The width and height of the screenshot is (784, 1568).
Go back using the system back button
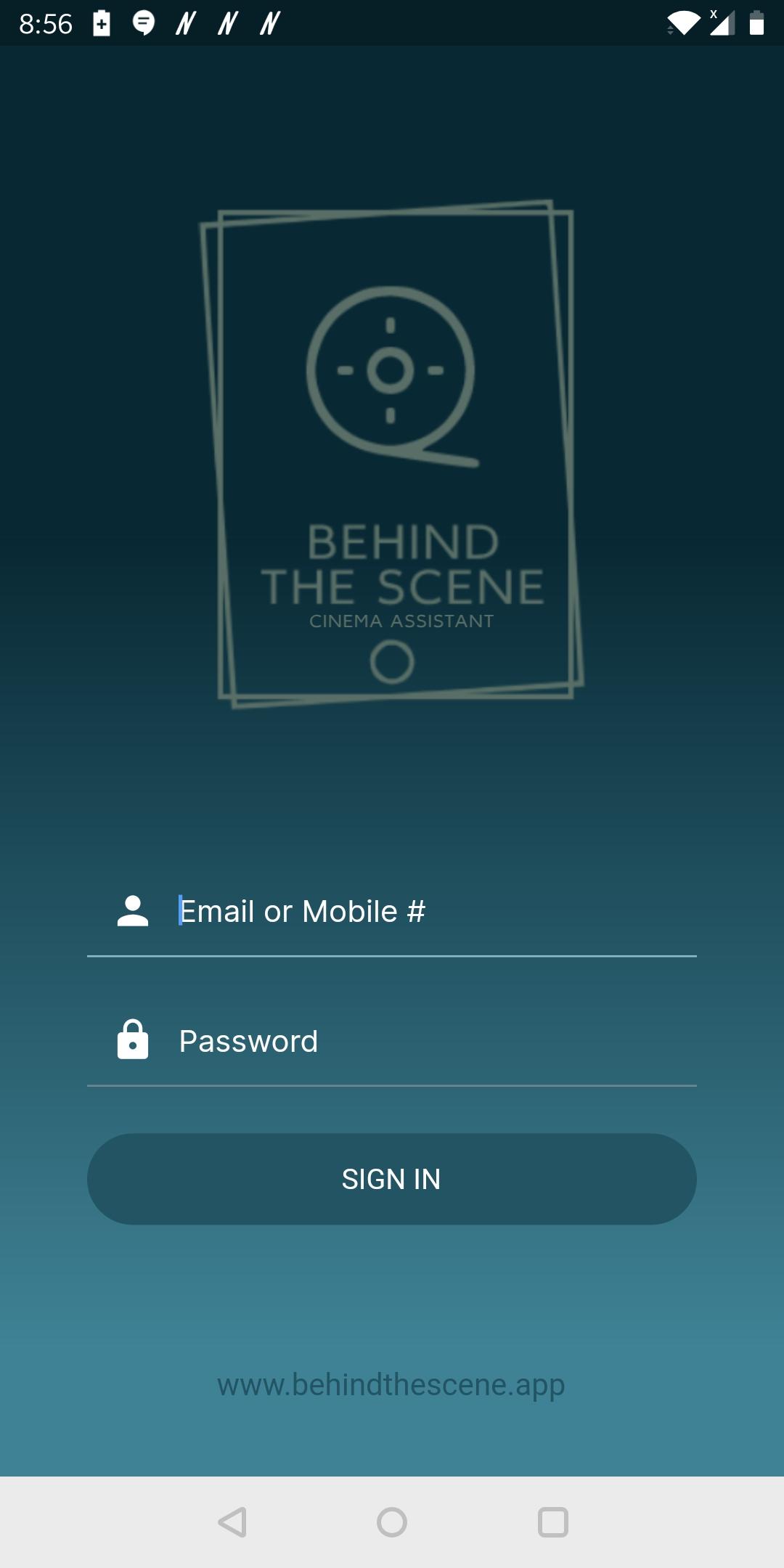[x=232, y=1522]
